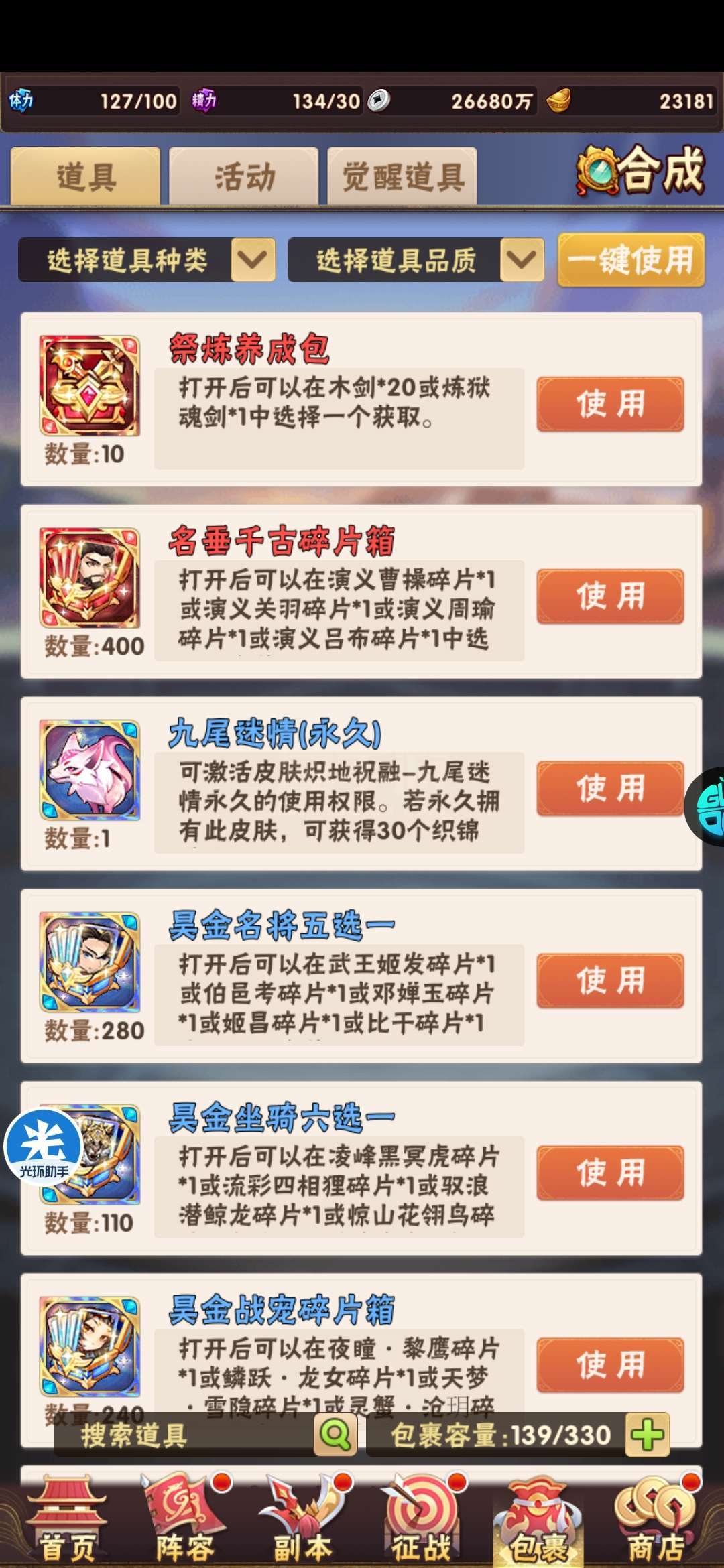724x1568 pixels.
Task: Switch to the 活动 tab
Action: pyautogui.click(x=244, y=176)
